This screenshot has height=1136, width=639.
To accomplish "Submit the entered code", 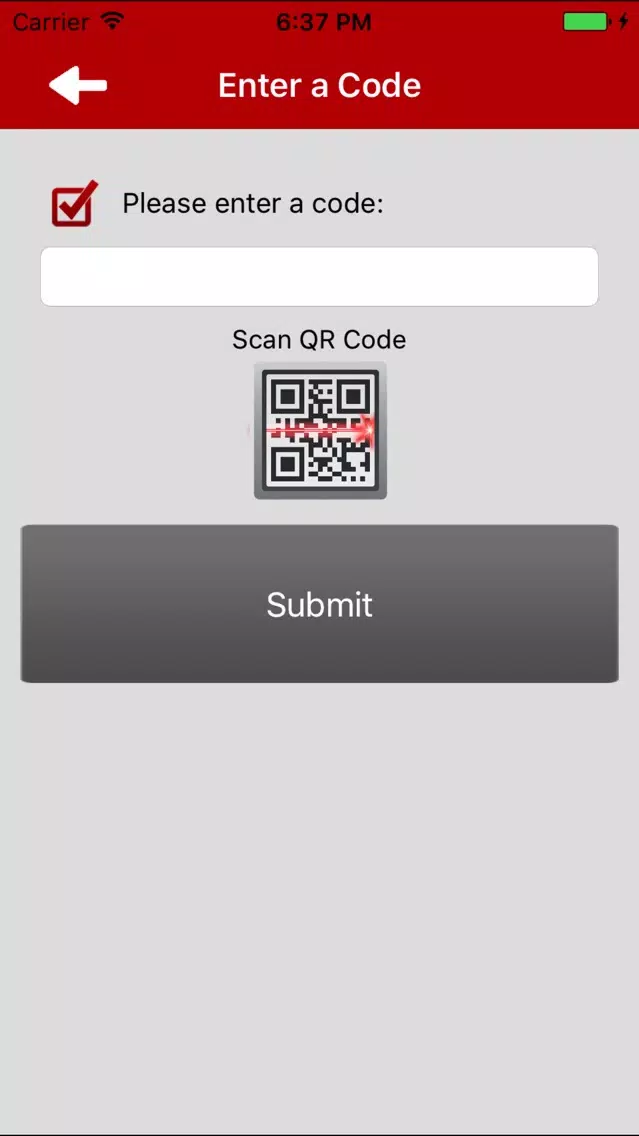I will pyautogui.click(x=320, y=604).
